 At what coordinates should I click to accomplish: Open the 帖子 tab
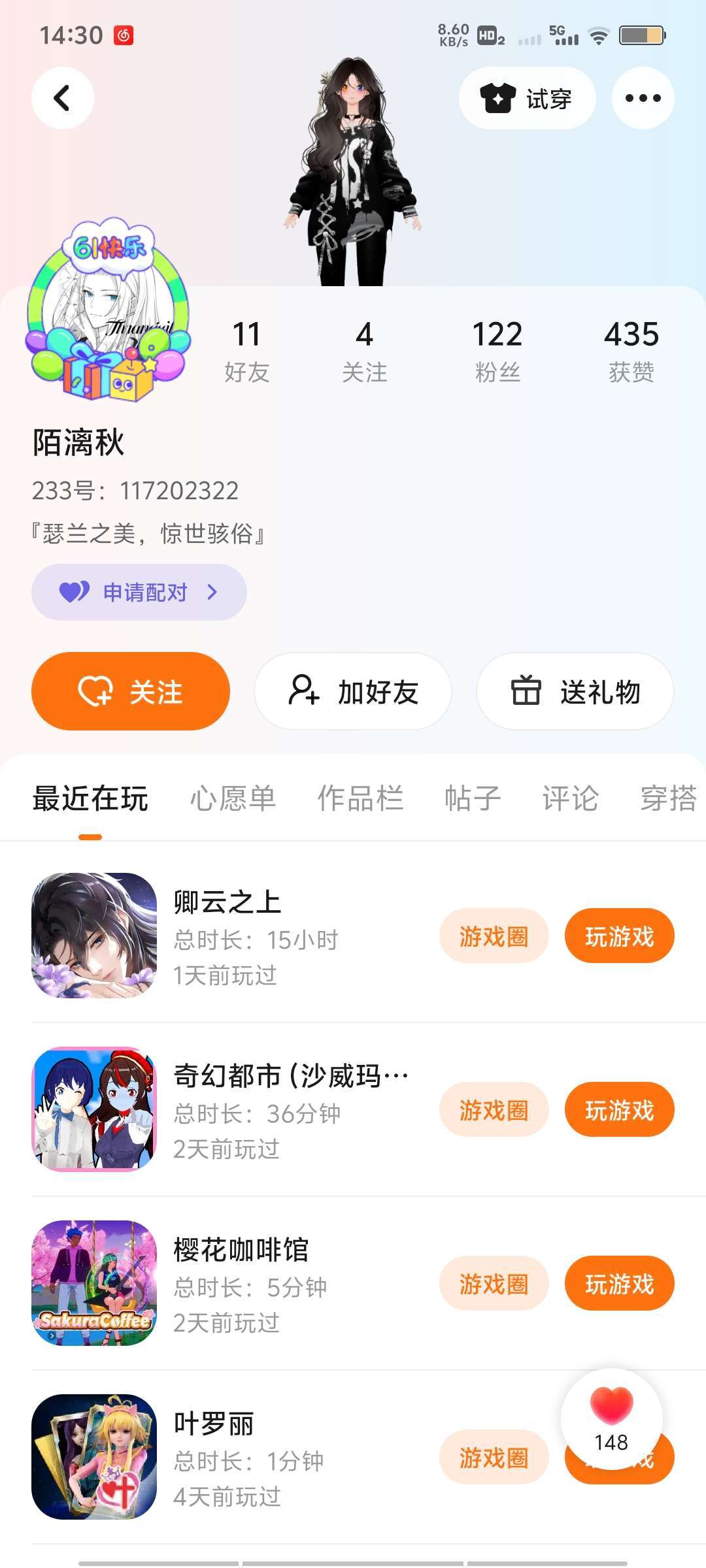pyautogui.click(x=472, y=798)
